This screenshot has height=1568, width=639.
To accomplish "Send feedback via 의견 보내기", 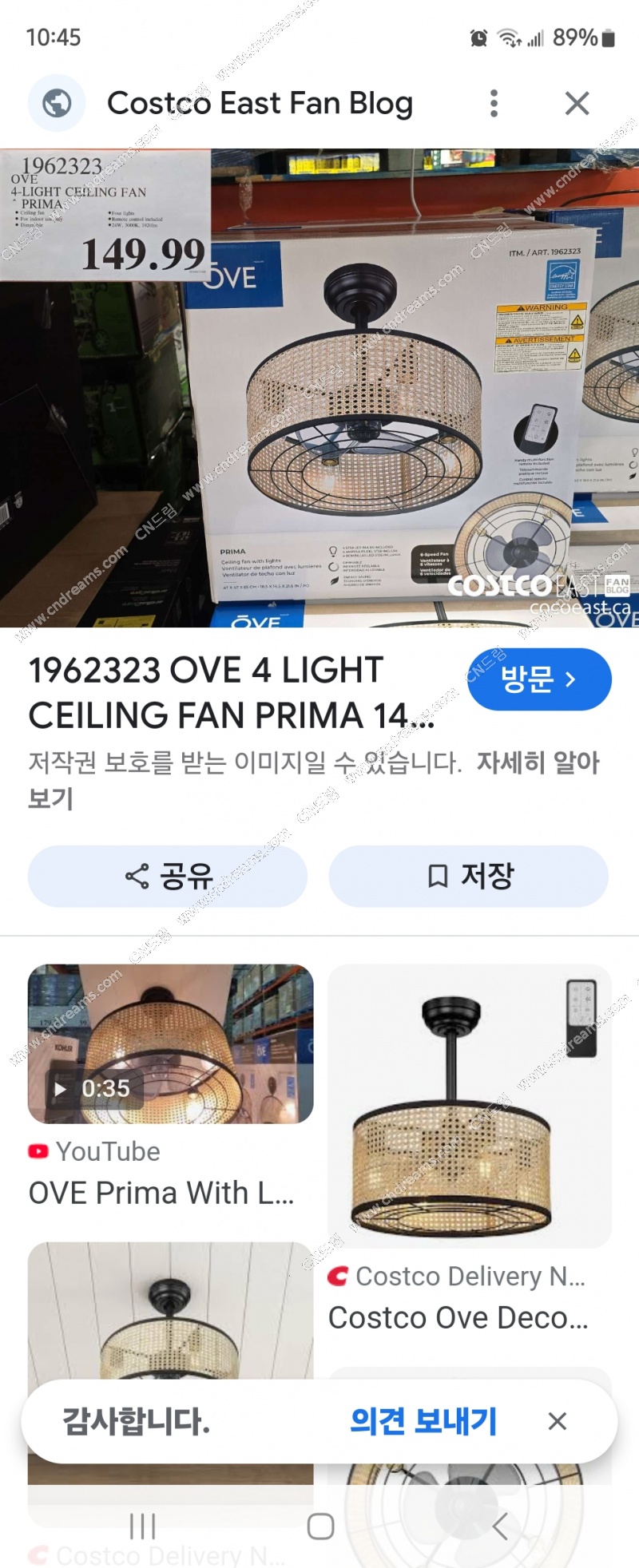I will click(423, 1421).
